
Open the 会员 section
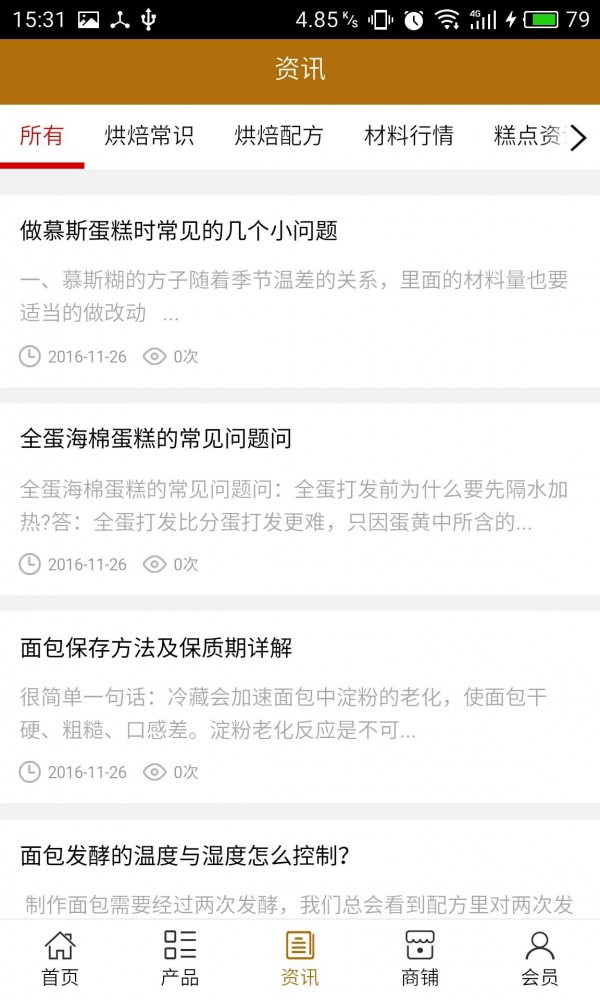[540, 958]
